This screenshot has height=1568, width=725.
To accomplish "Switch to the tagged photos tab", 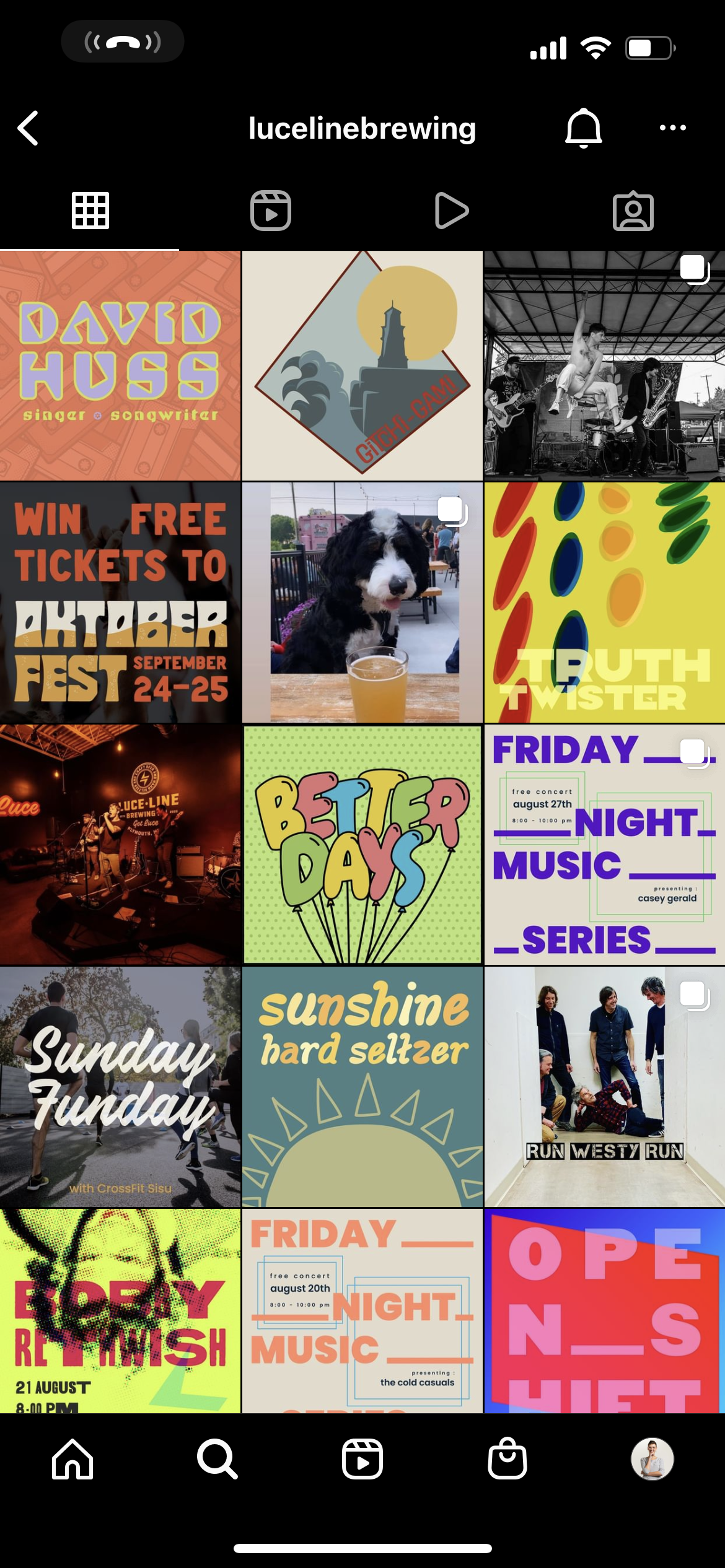I will pyautogui.click(x=633, y=211).
